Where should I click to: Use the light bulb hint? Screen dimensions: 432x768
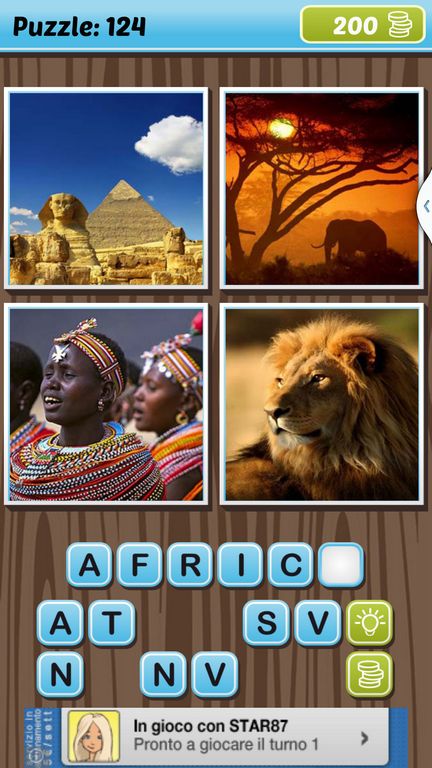tap(370, 623)
